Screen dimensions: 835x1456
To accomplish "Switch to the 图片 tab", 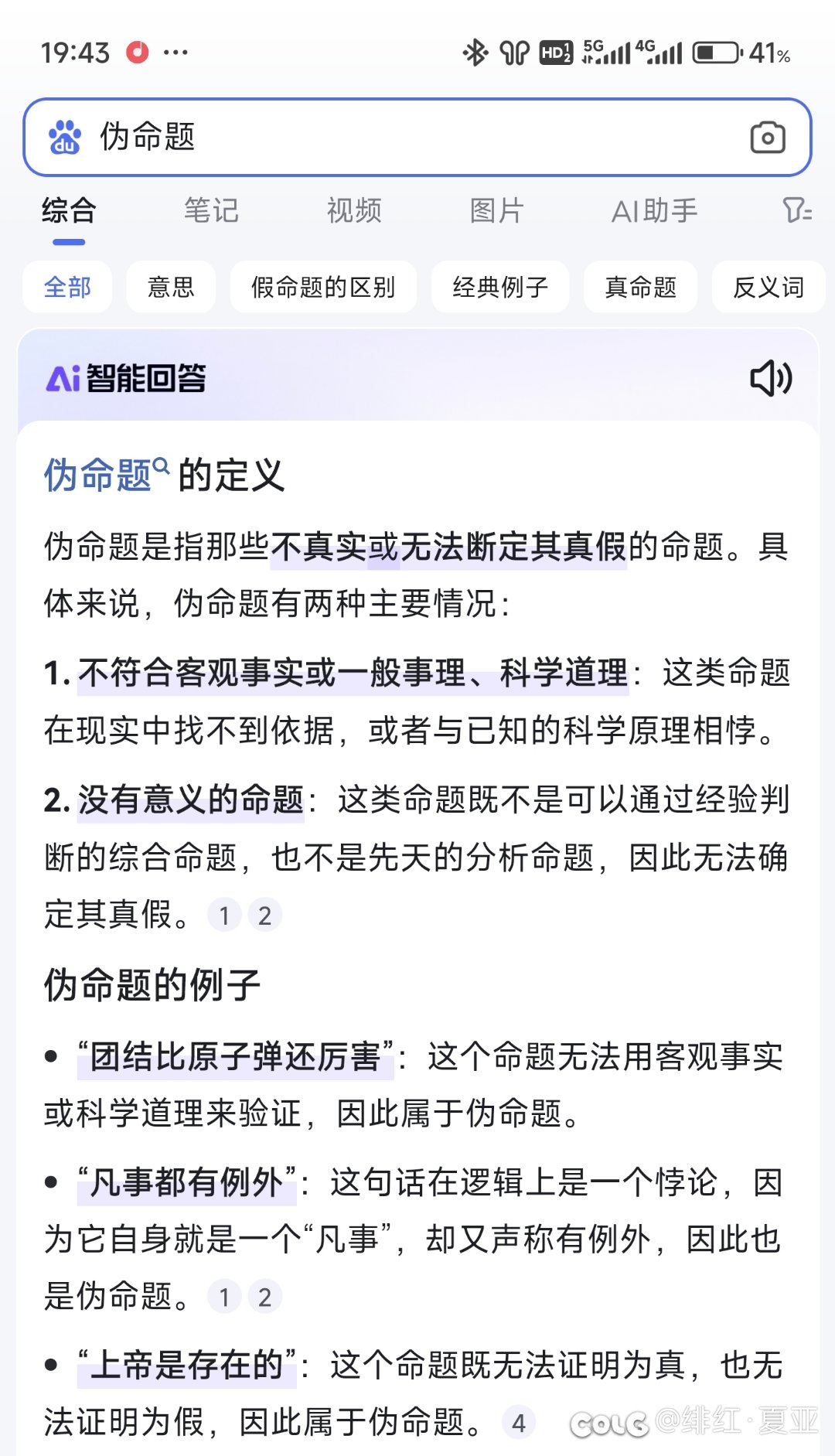I will (496, 210).
